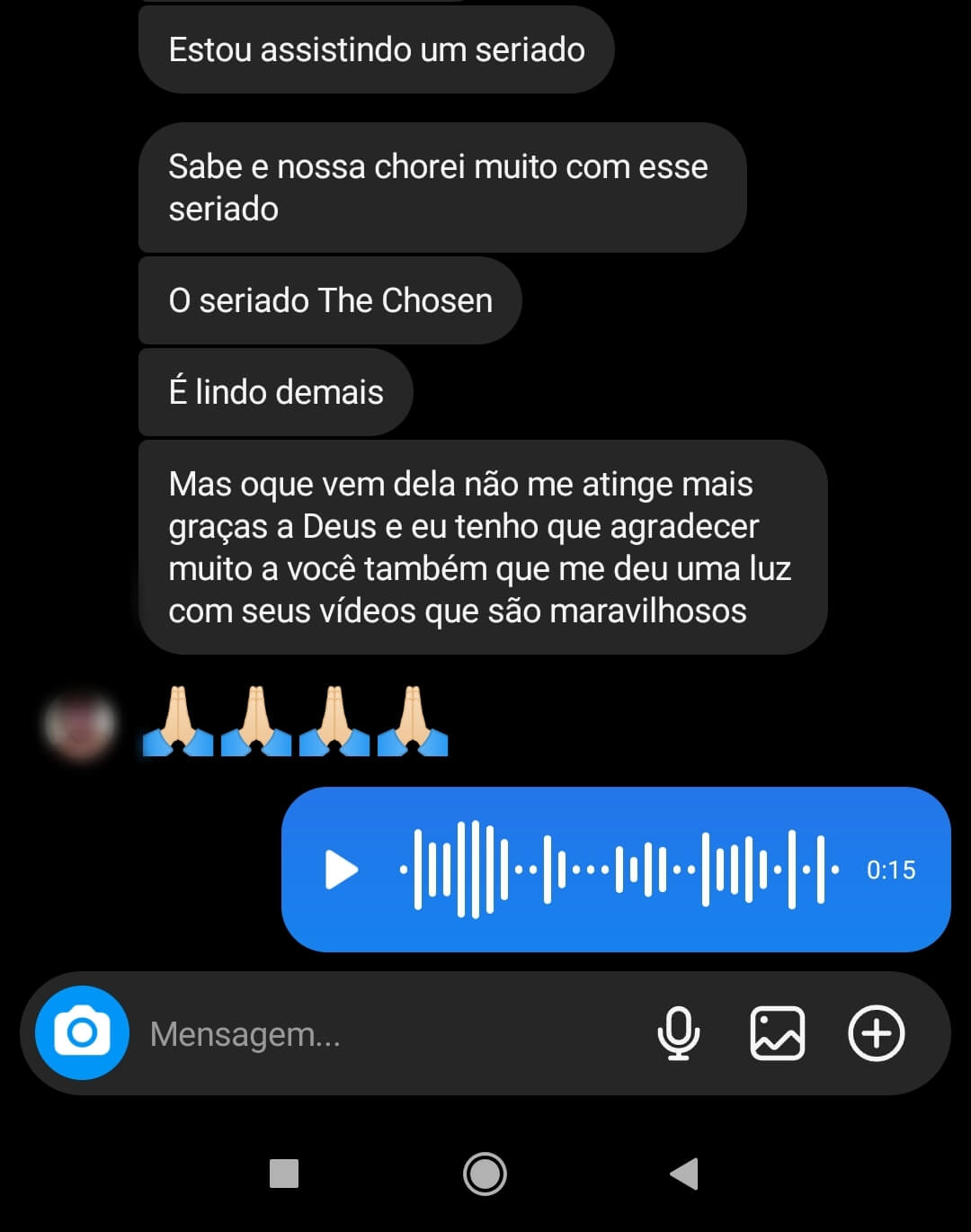Focus the Mensagem text field

[387, 1034]
